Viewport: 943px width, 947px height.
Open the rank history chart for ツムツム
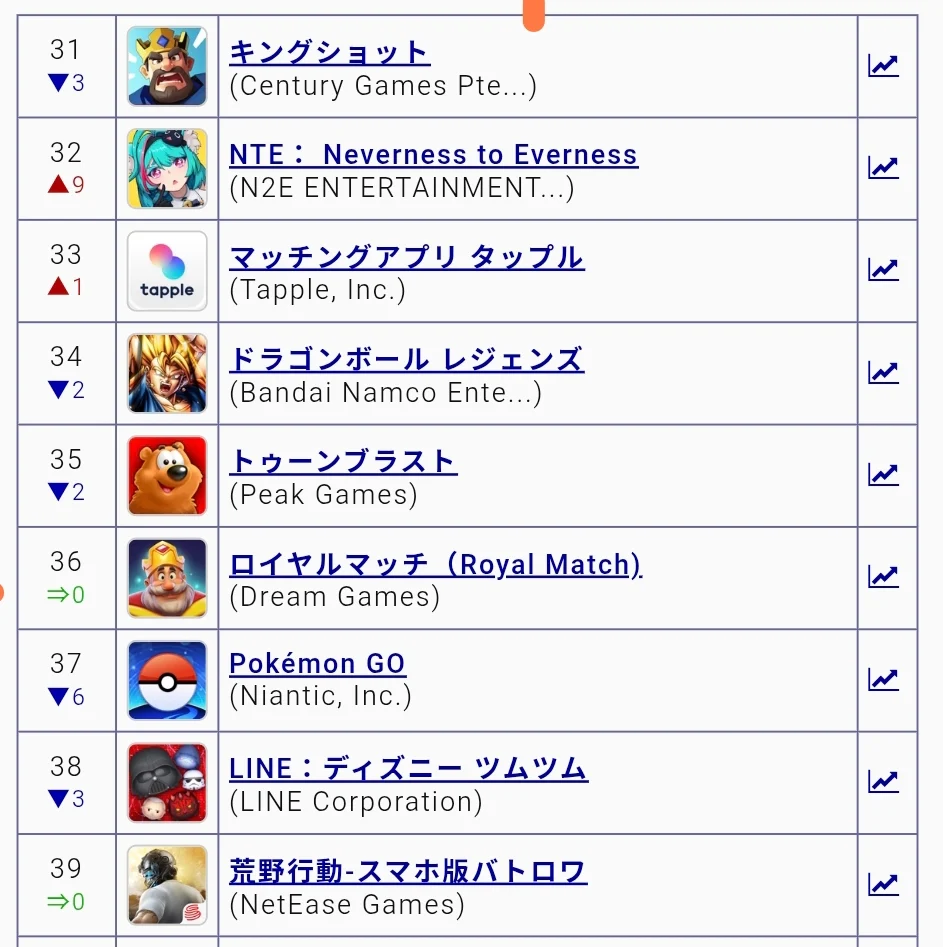point(883,781)
